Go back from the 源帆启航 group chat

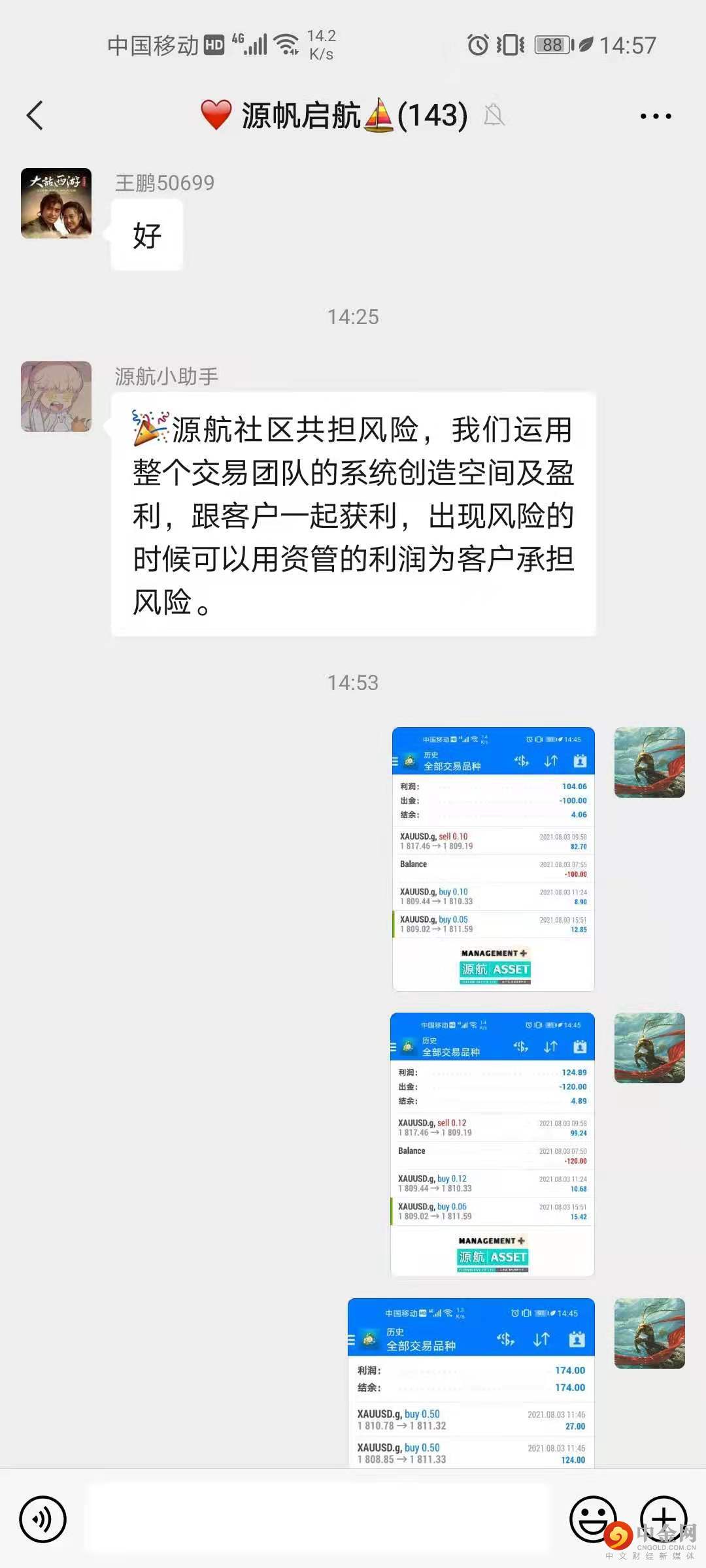click(x=35, y=116)
